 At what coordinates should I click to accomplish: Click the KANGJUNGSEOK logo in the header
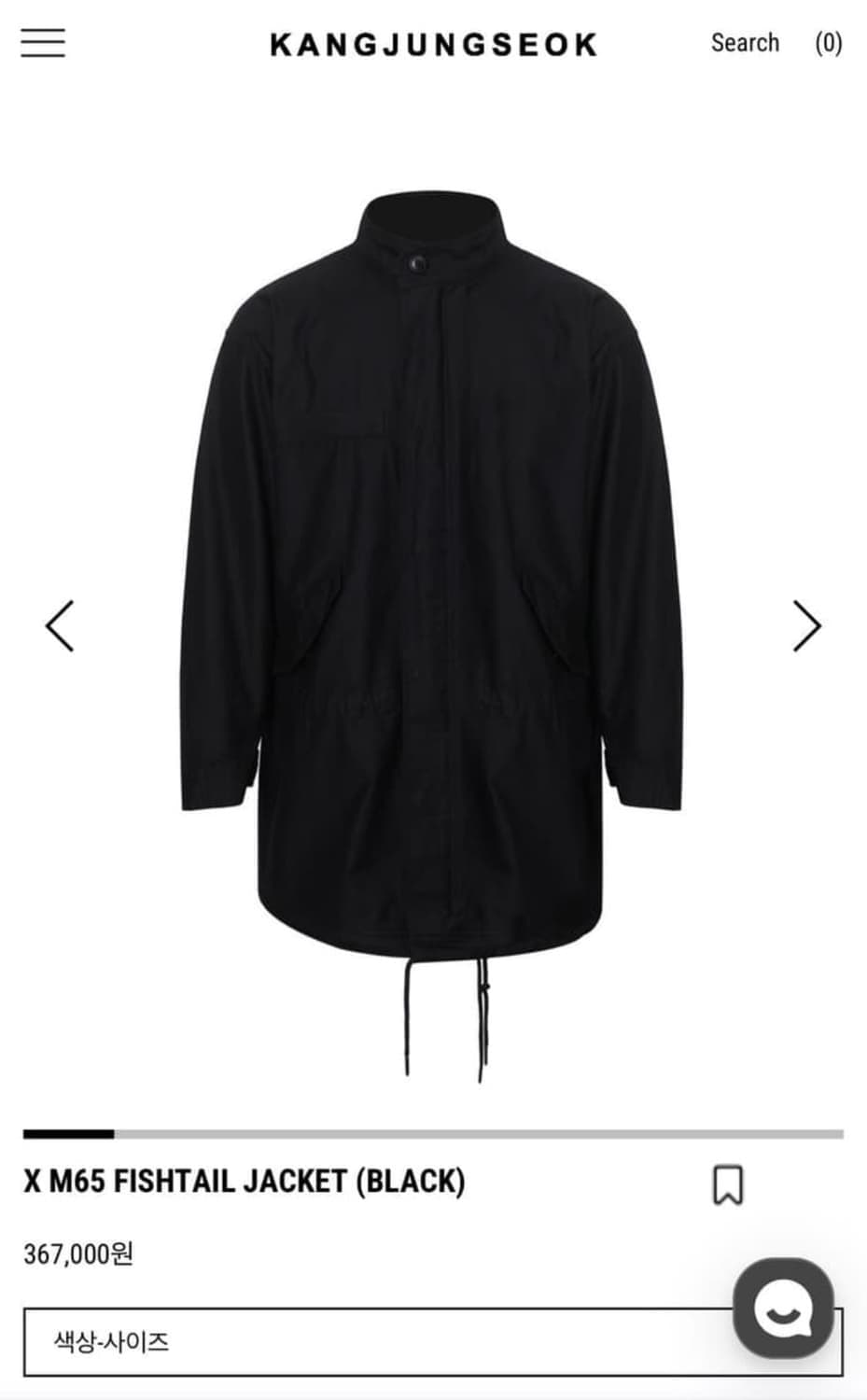tap(433, 43)
